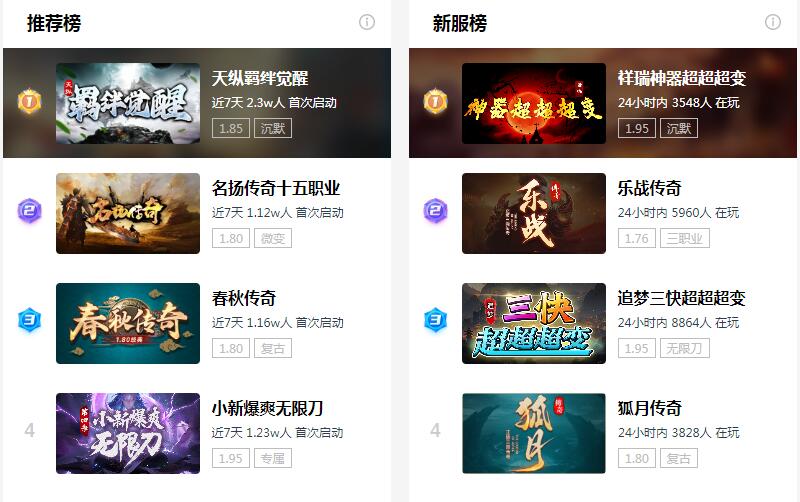Select the 狐月传奇 game entry
800x502 pixels.
pyautogui.click(x=650, y=409)
